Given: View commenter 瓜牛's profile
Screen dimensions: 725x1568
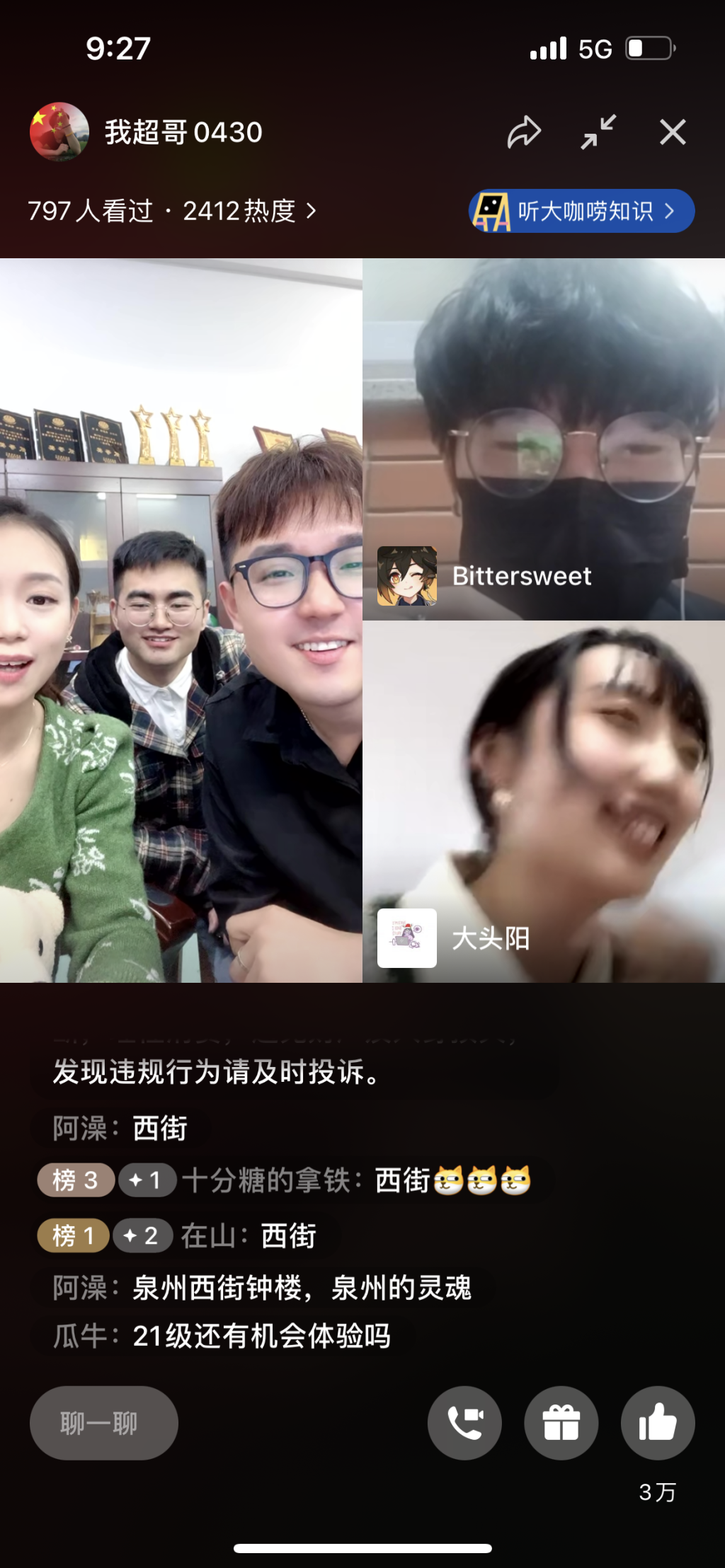Looking at the screenshot, I should (80, 1336).
